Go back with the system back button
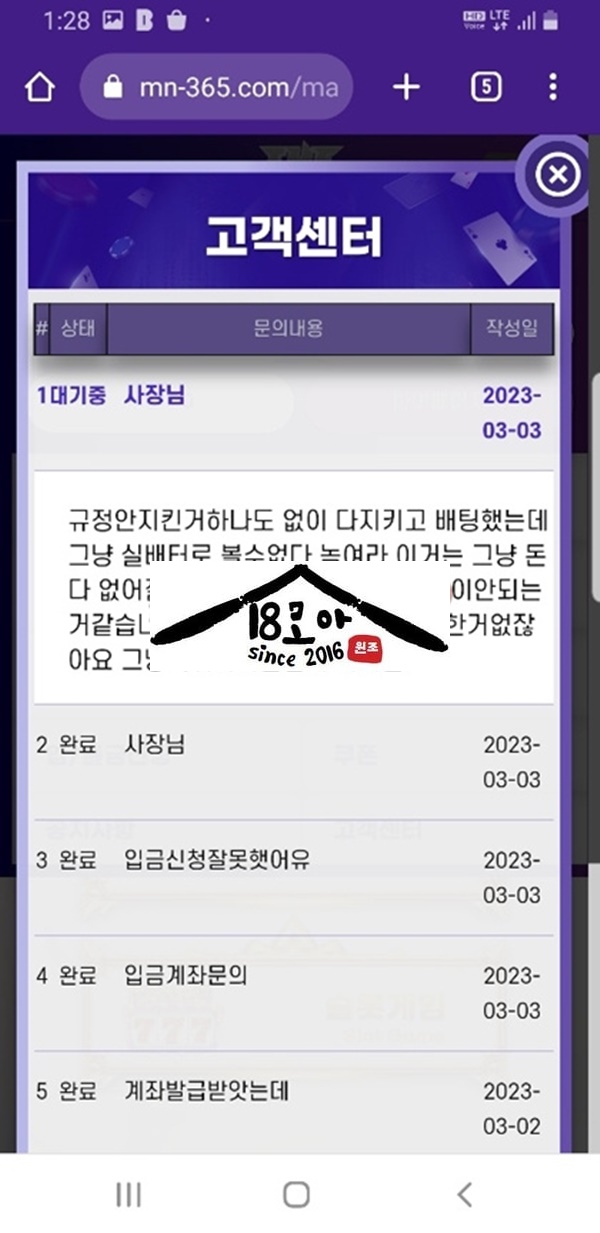The image size is (600, 1233). click(464, 1194)
